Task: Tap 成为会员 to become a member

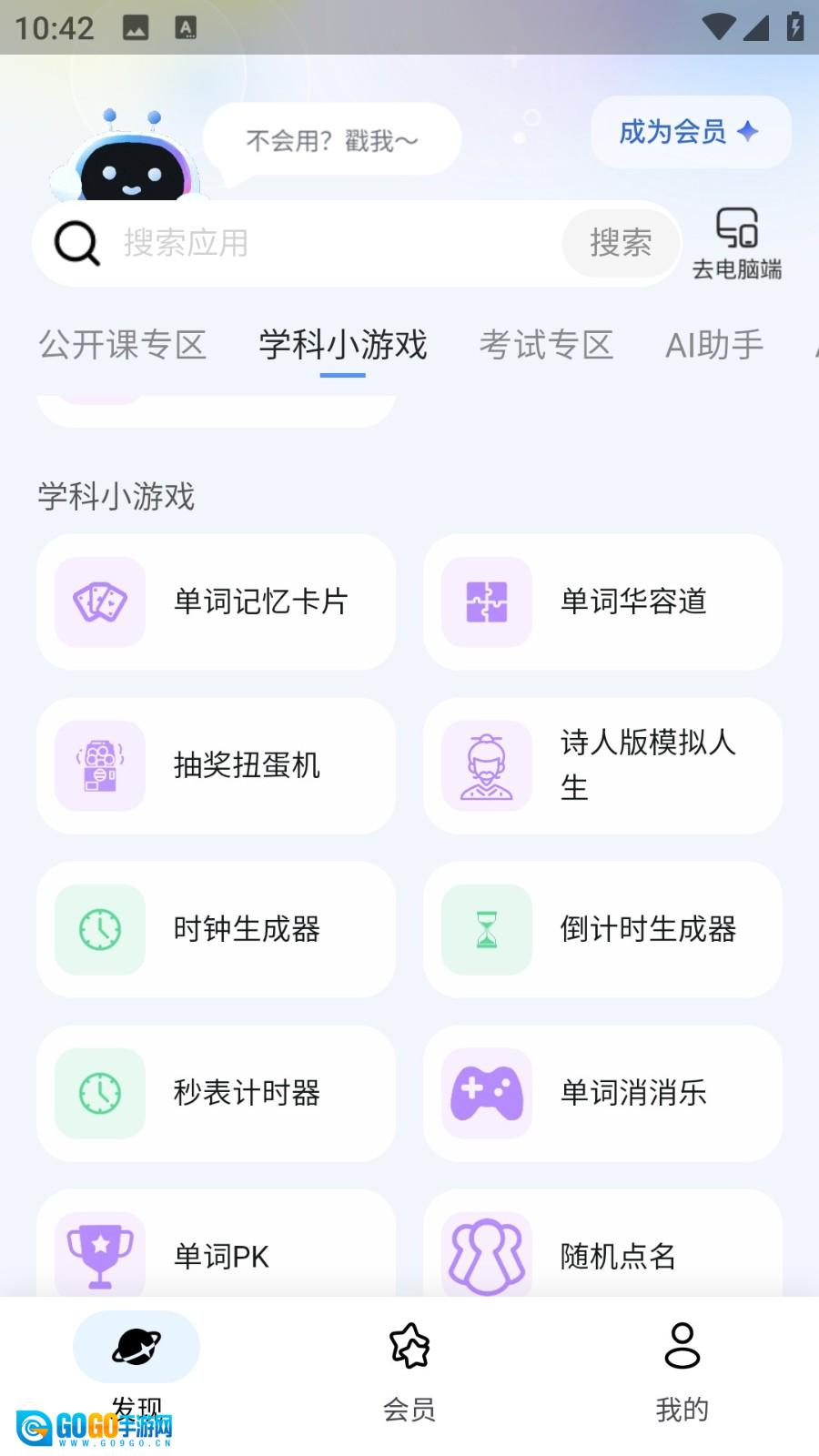Action: coord(691,132)
